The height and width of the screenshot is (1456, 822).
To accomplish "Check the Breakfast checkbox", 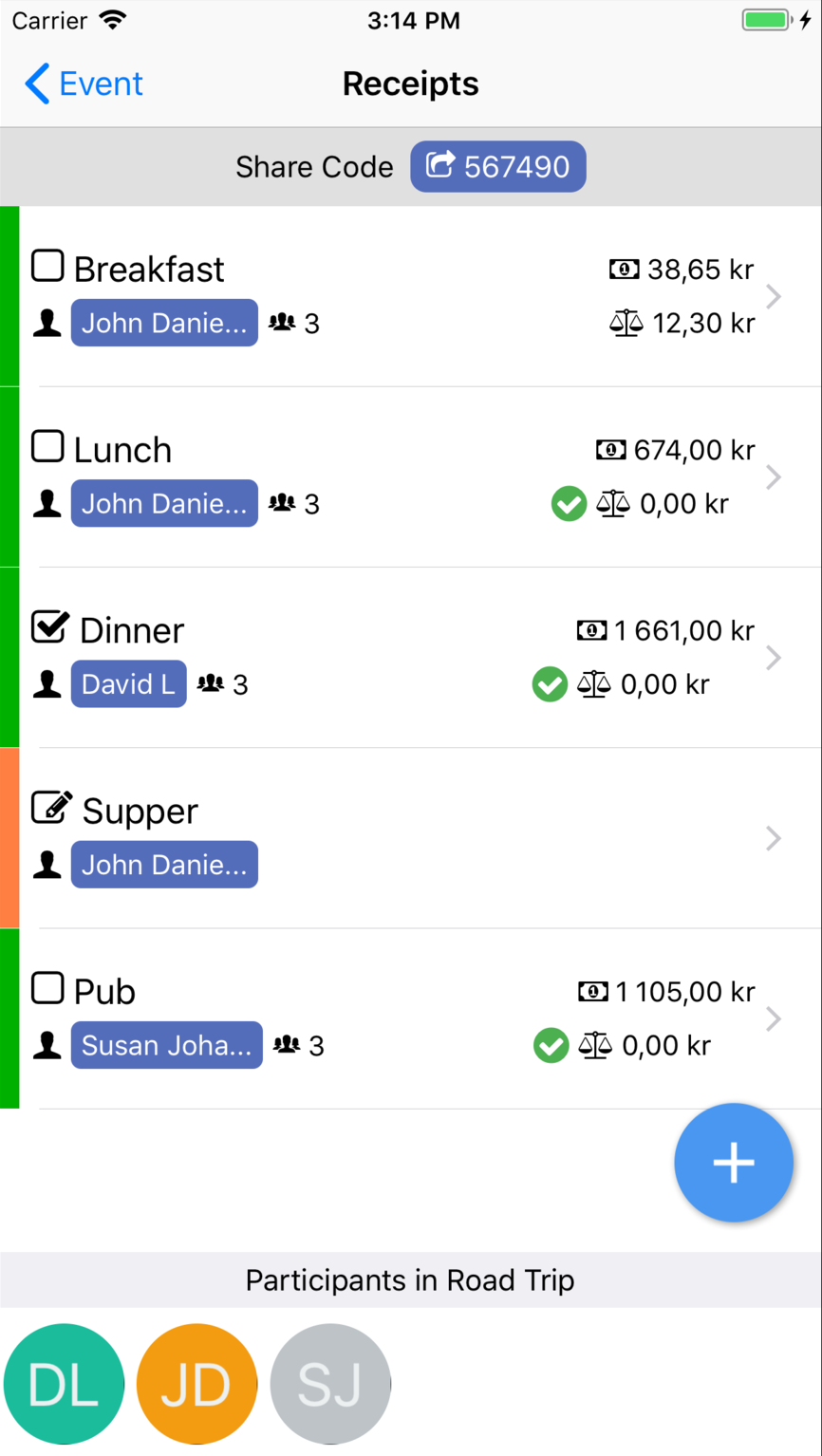I will coord(47,266).
